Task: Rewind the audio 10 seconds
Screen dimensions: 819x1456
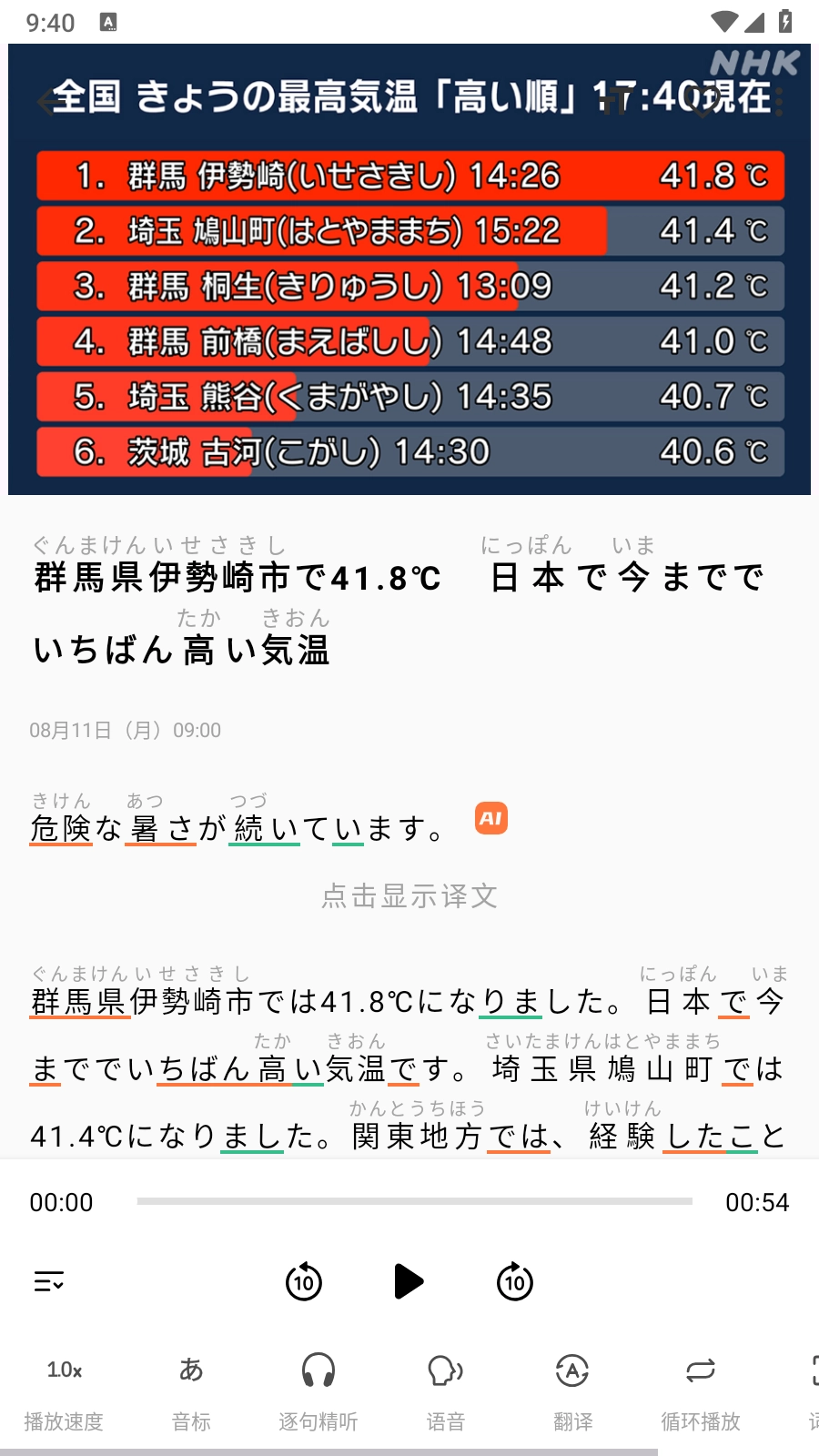Action: click(x=303, y=1282)
